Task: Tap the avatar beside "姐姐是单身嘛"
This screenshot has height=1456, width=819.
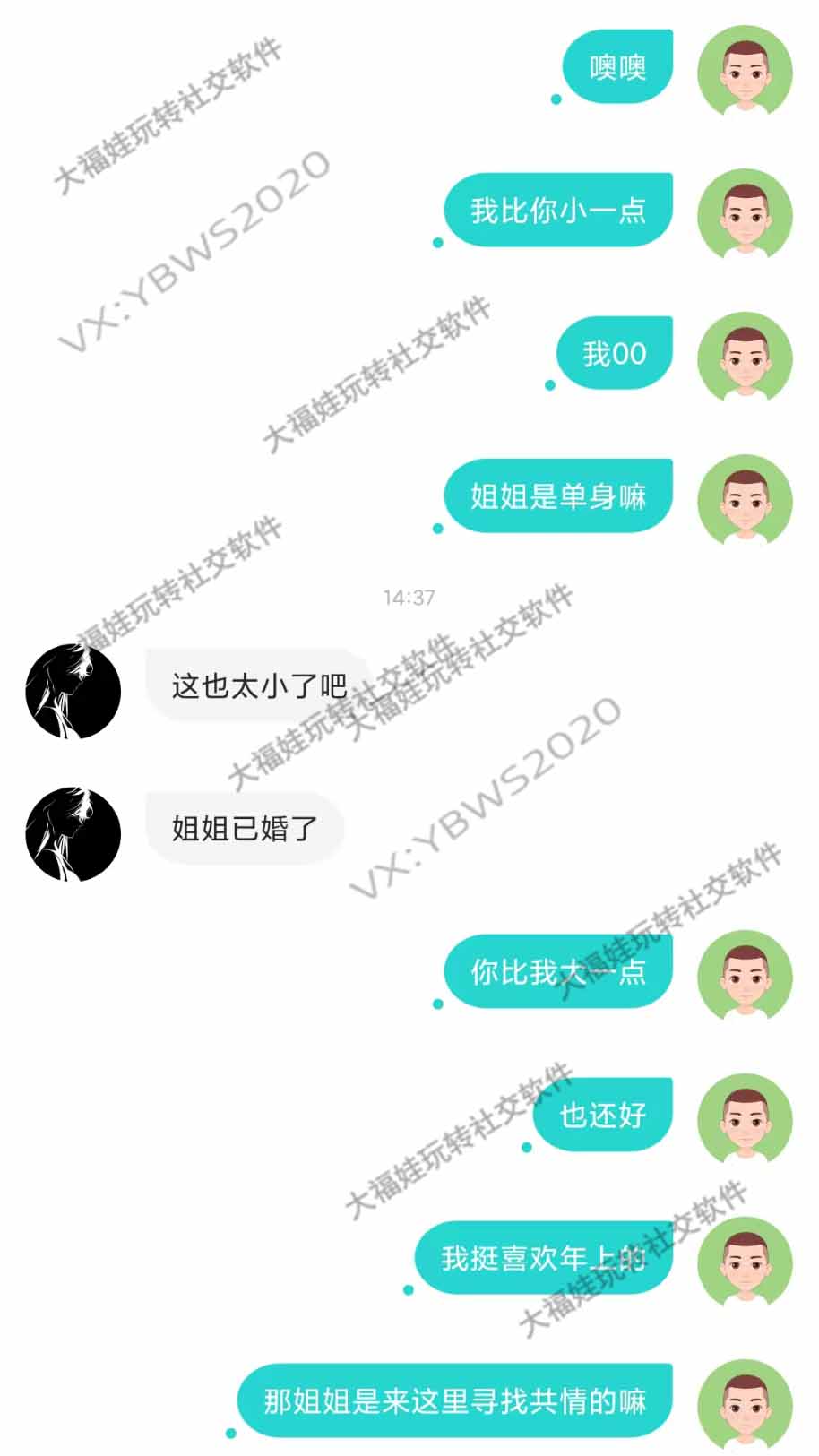Action: pyautogui.click(x=745, y=501)
